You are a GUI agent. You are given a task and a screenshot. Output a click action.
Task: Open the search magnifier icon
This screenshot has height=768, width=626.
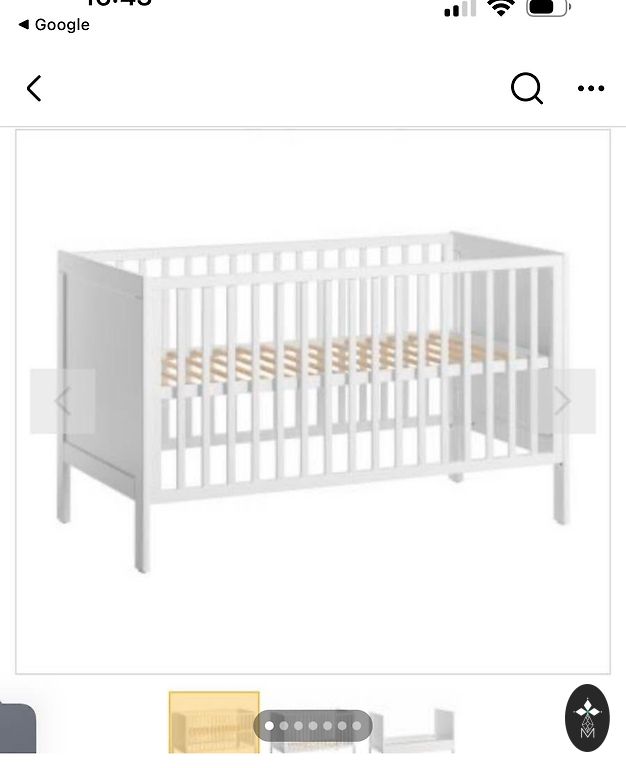click(526, 88)
